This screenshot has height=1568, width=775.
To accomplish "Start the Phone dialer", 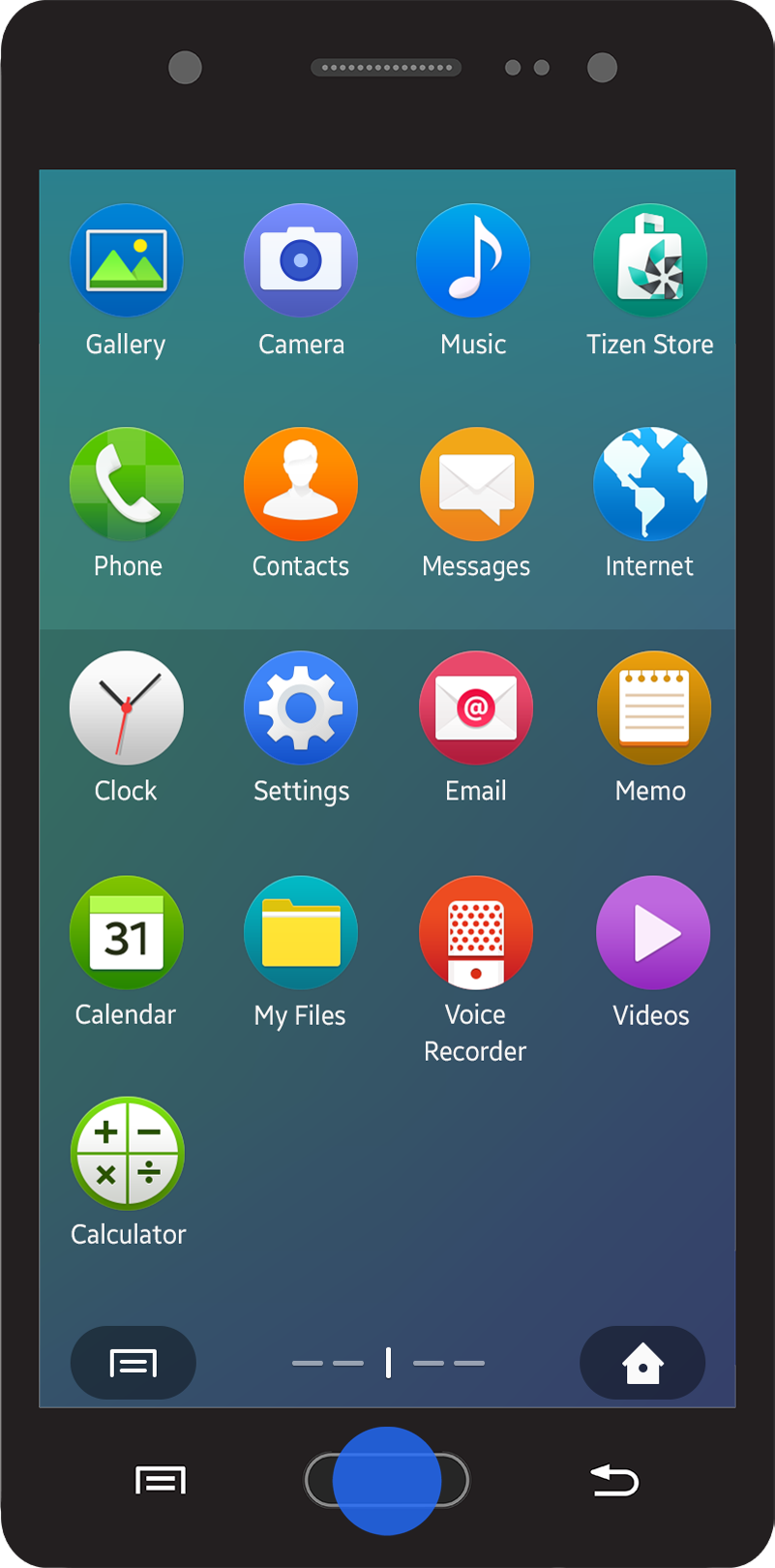I will pyautogui.click(x=127, y=484).
